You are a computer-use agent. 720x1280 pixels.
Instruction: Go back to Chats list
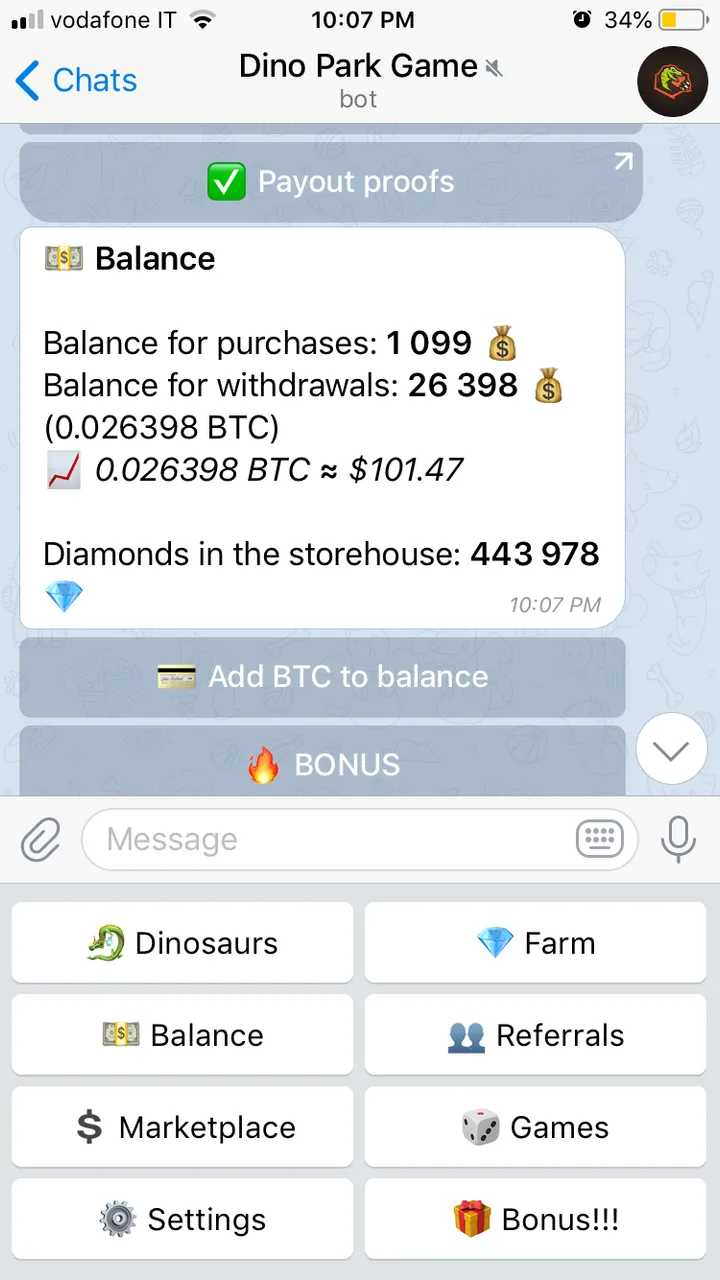pyautogui.click(x=76, y=80)
